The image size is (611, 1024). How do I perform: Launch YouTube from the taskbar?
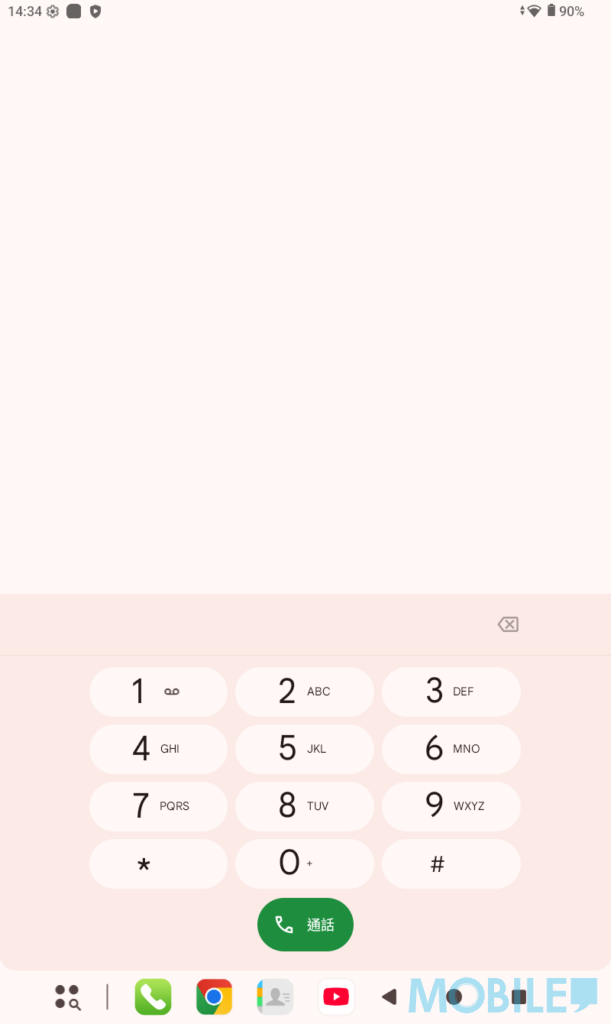(x=336, y=996)
